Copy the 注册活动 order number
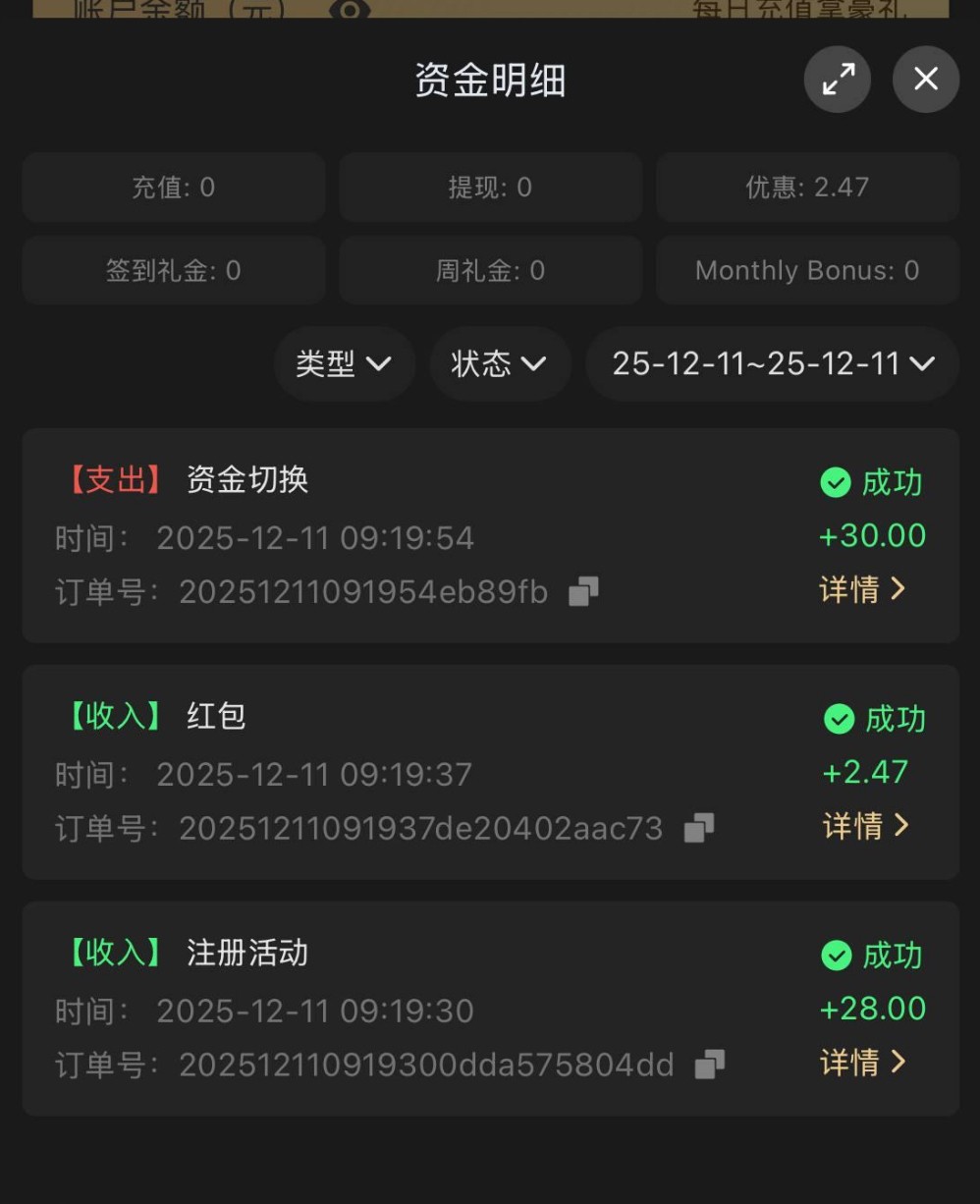This screenshot has height=1204, width=980. coord(709,1065)
